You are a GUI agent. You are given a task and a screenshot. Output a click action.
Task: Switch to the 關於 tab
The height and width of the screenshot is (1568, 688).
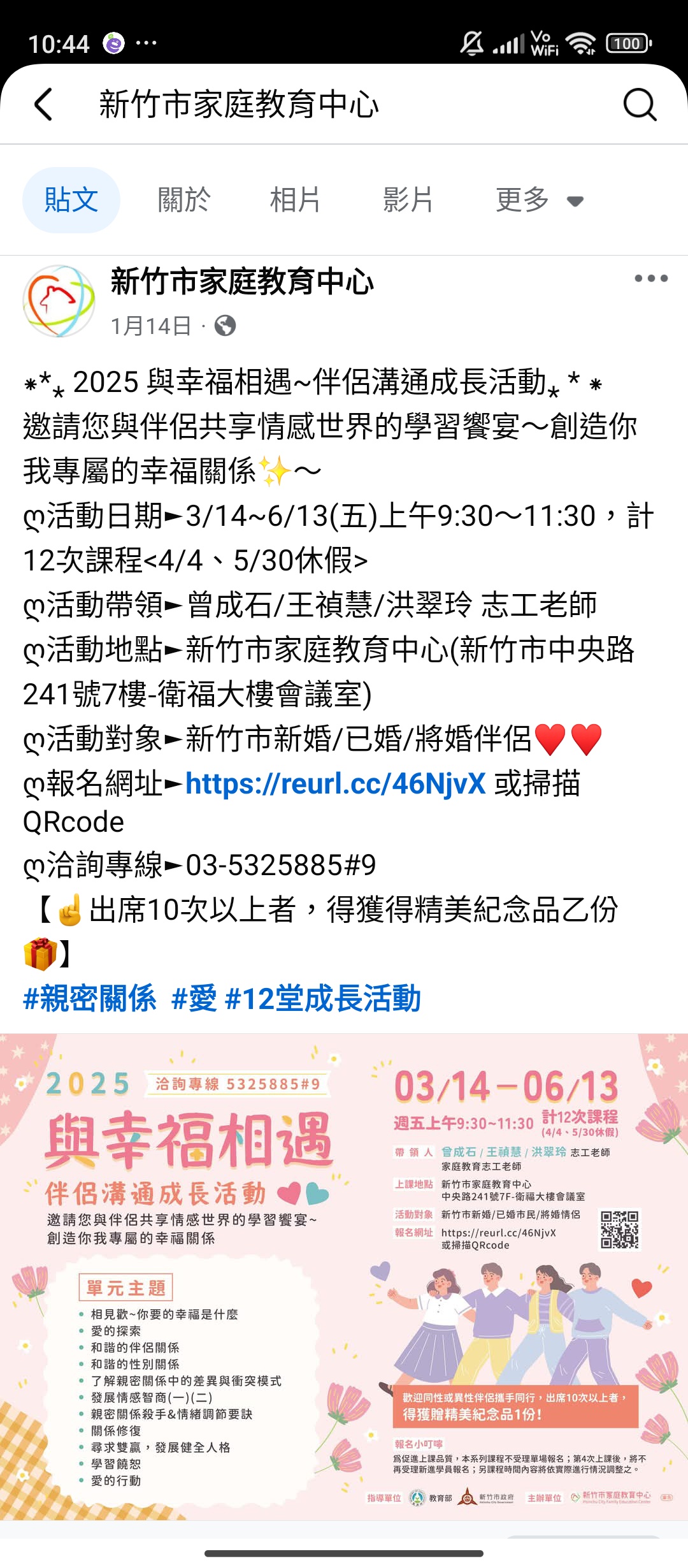click(x=184, y=200)
